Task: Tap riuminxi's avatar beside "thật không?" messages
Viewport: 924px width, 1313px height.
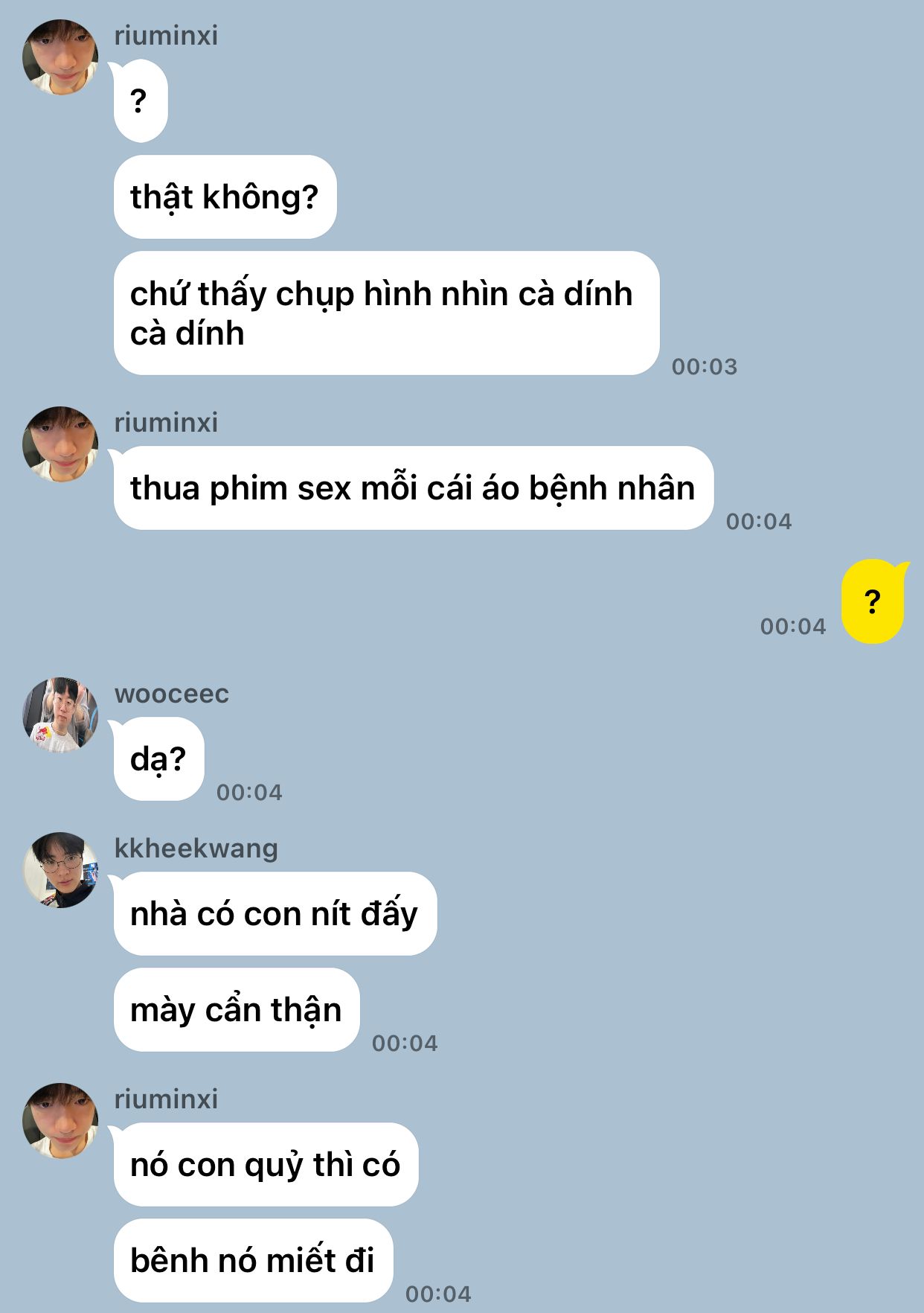Action: coord(60,57)
